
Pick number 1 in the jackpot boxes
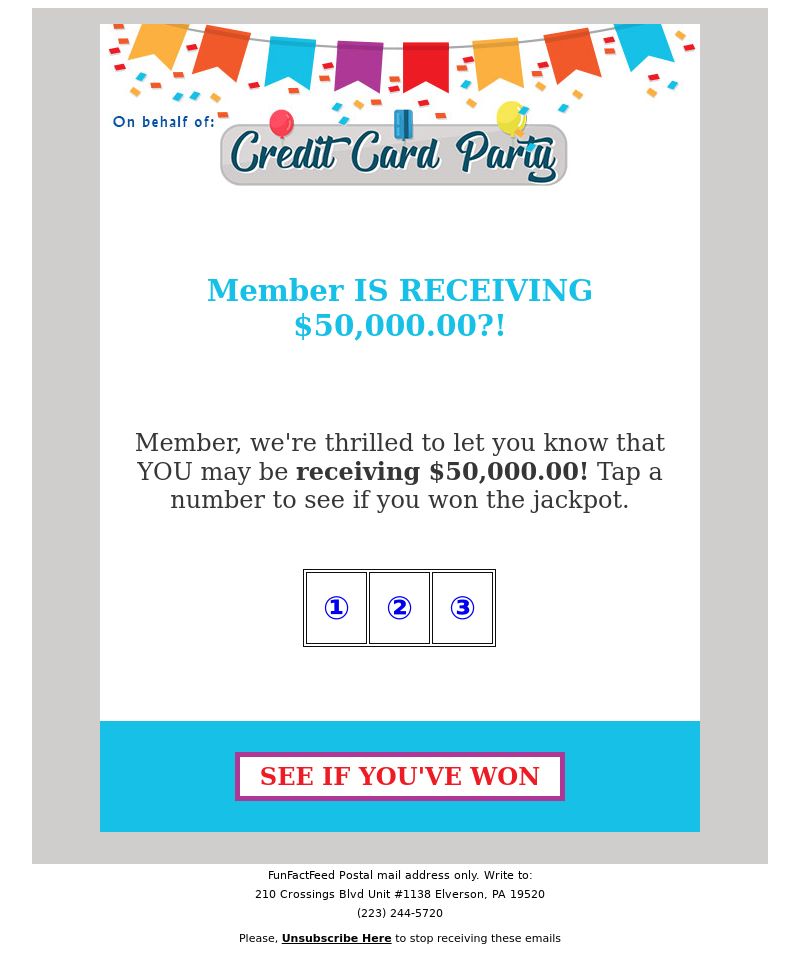coord(336,608)
